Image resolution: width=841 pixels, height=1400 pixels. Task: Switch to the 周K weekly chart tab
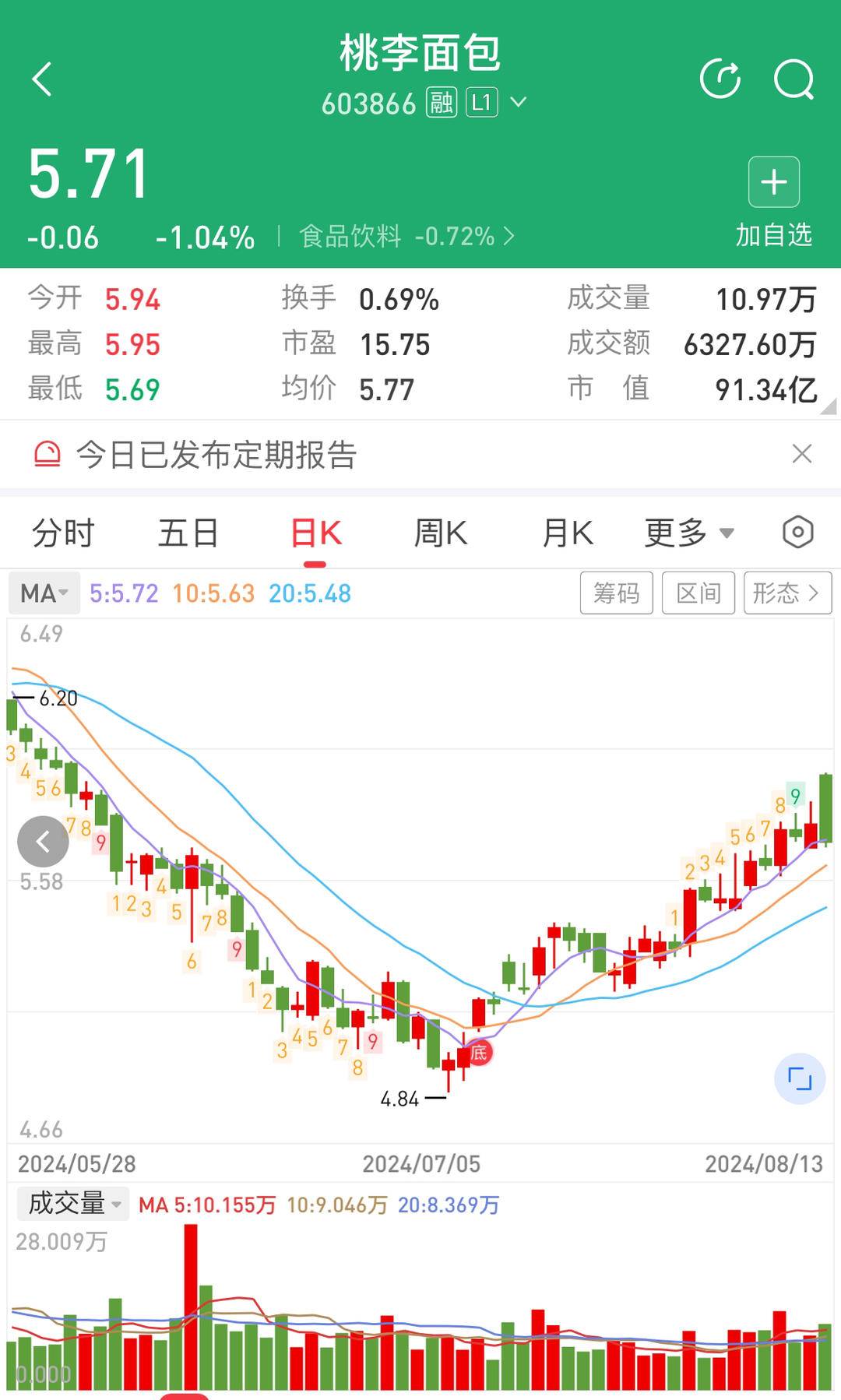[x=440, y=533]
